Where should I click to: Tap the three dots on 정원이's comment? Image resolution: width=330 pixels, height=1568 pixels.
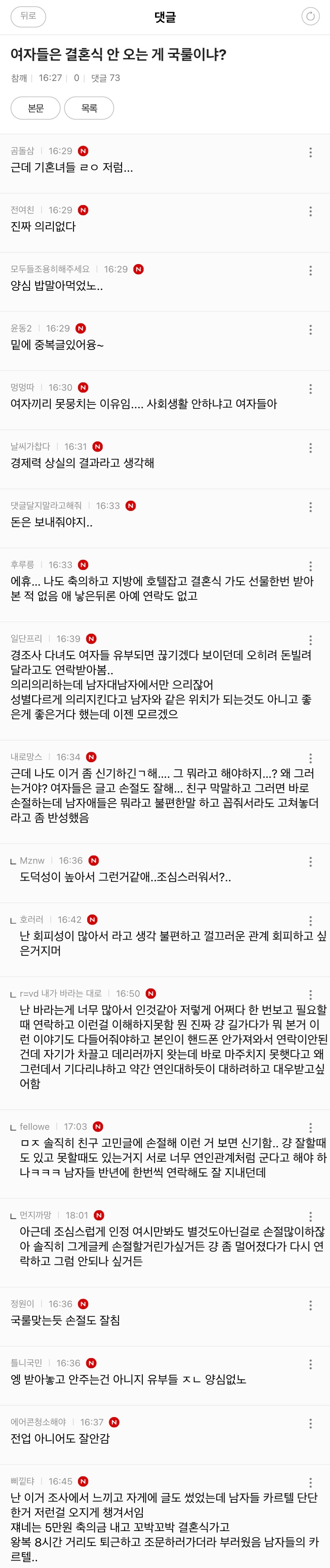(x=311, y=1305)
